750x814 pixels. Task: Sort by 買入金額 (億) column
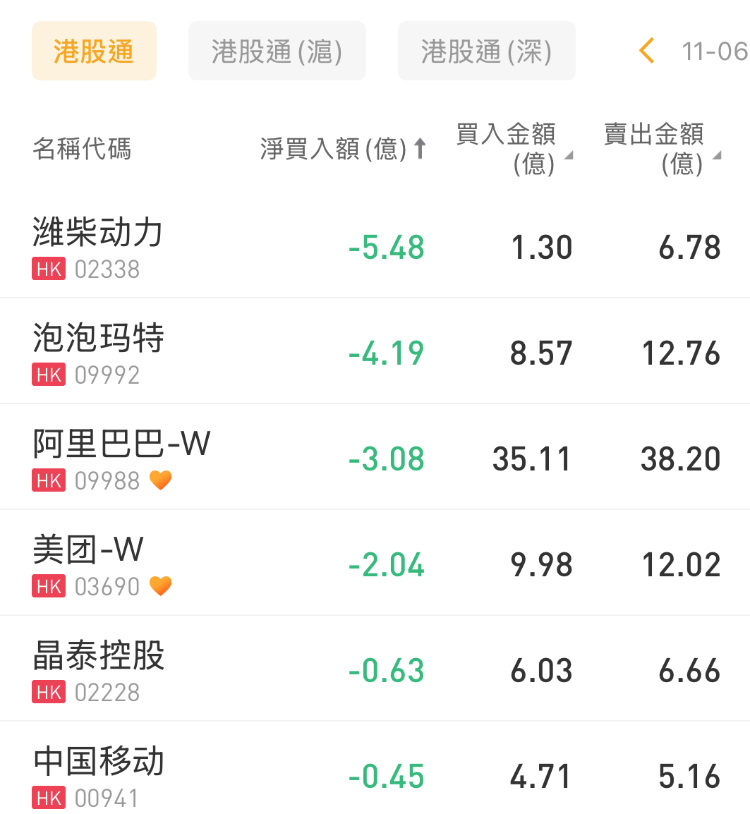click(514, 148)
